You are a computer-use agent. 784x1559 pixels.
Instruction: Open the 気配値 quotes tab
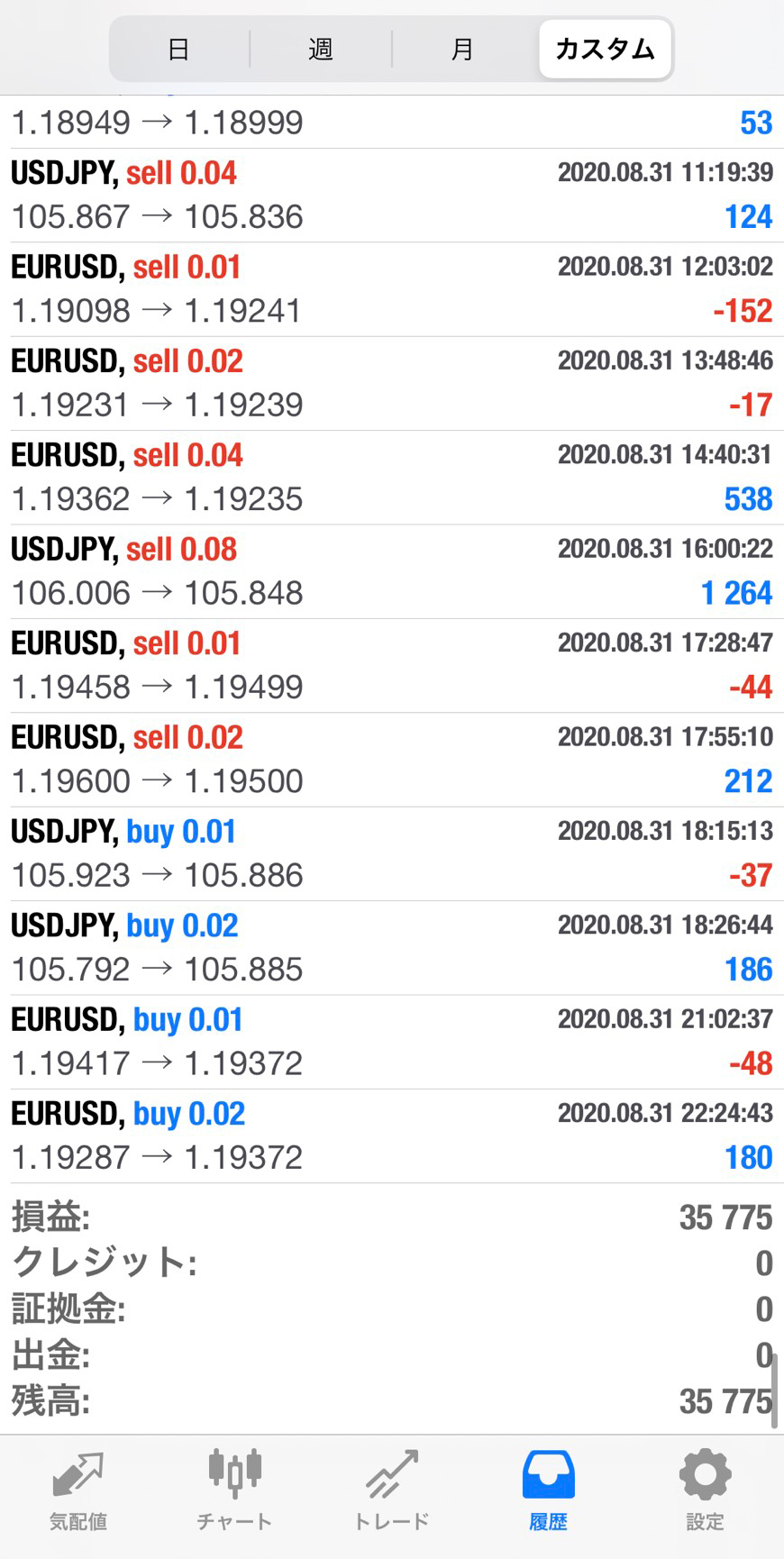[x=78, y=1491]
